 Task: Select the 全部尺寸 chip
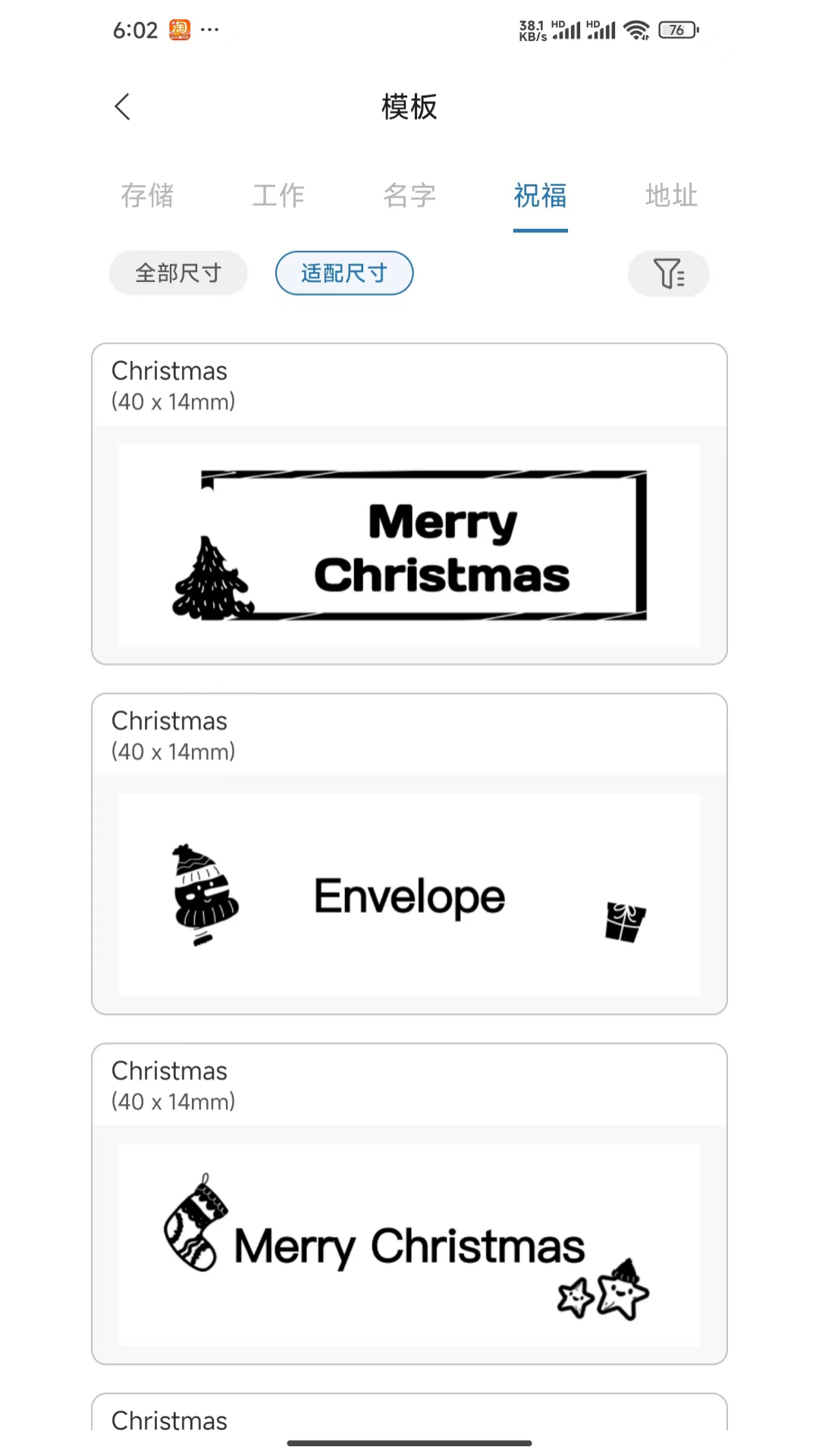coord(178,273)
